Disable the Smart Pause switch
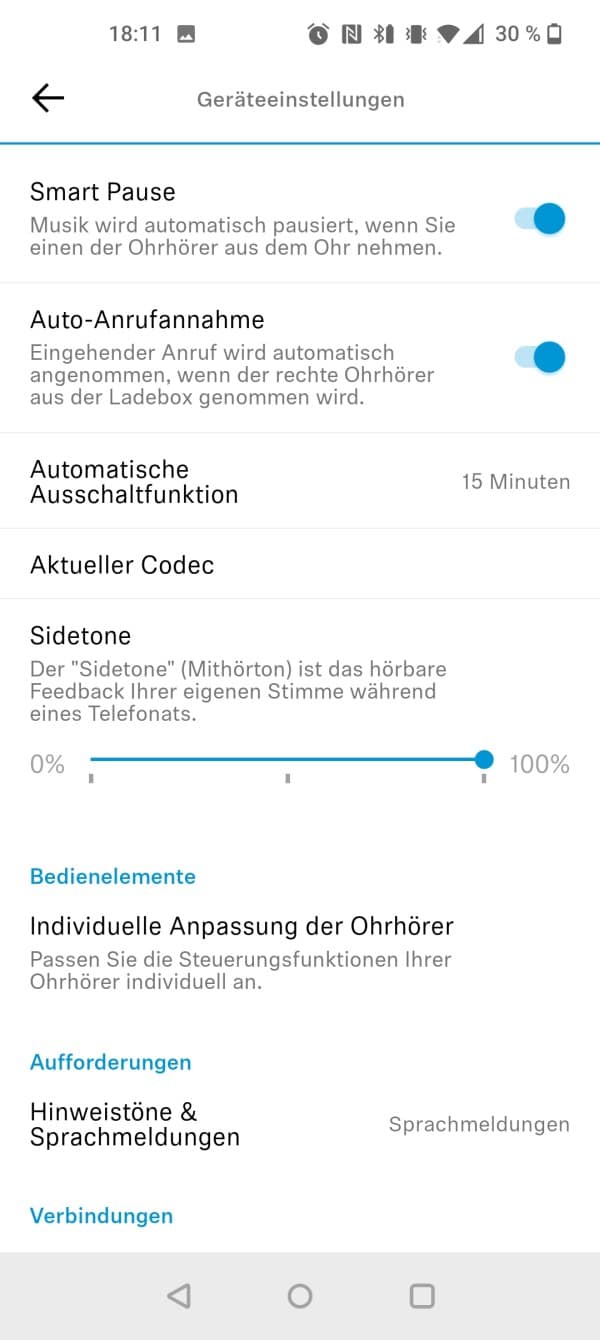The image size is (600, 1340). pos(540,219)
